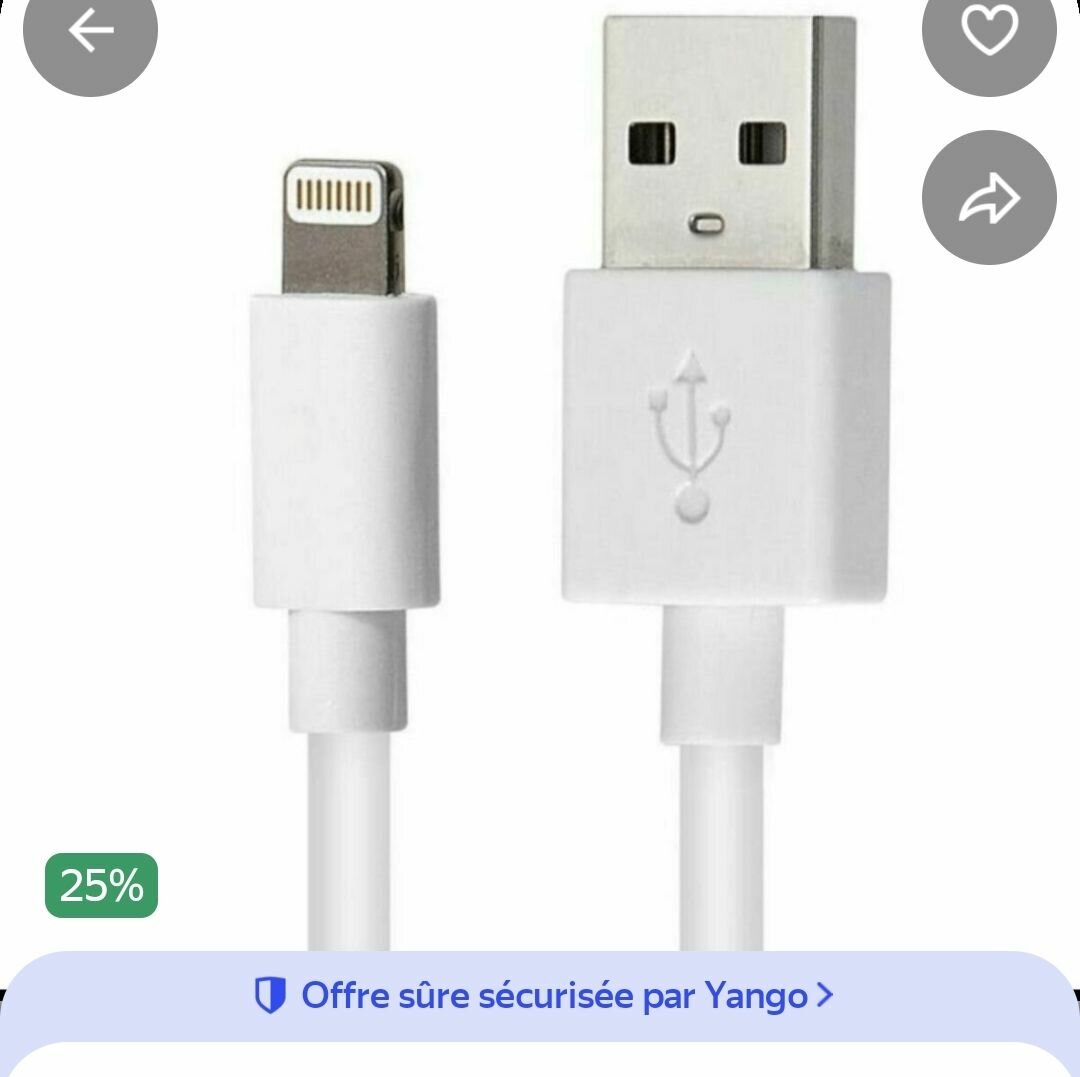Share this product listing
Screen dimensions: 1080x1077
pos(988,198)
